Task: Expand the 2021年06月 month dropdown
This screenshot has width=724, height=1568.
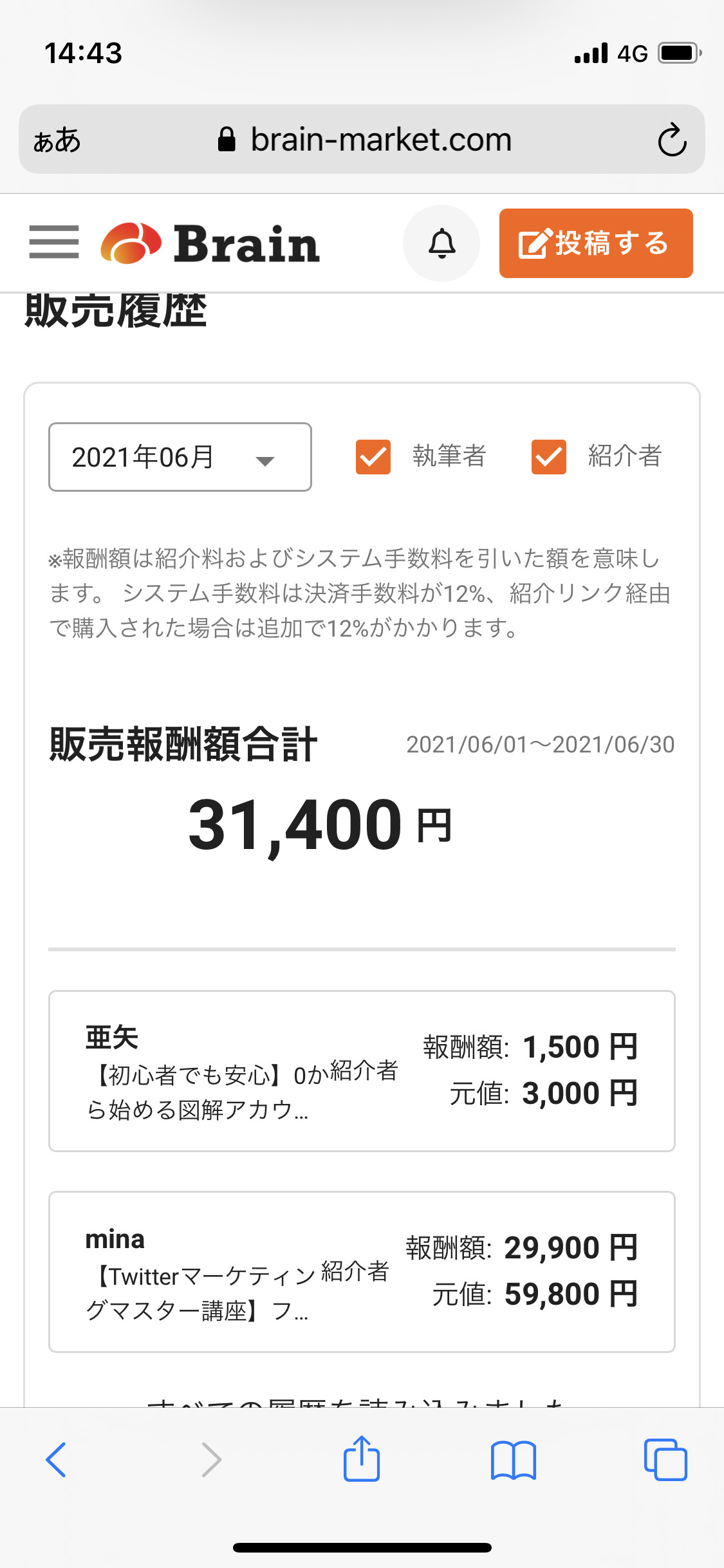Action: click(x=180, y=457)
